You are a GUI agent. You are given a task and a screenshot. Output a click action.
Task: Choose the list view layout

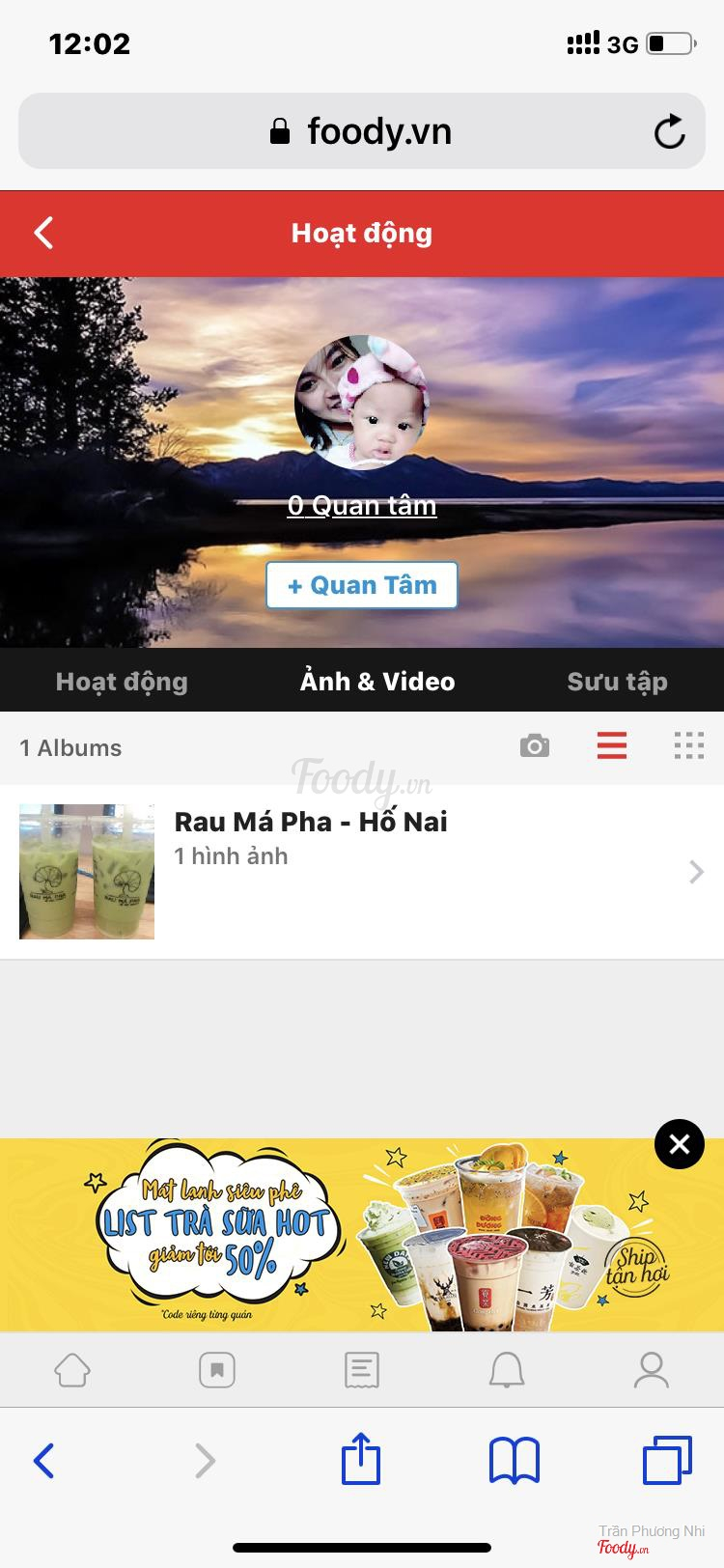[612, 746]
